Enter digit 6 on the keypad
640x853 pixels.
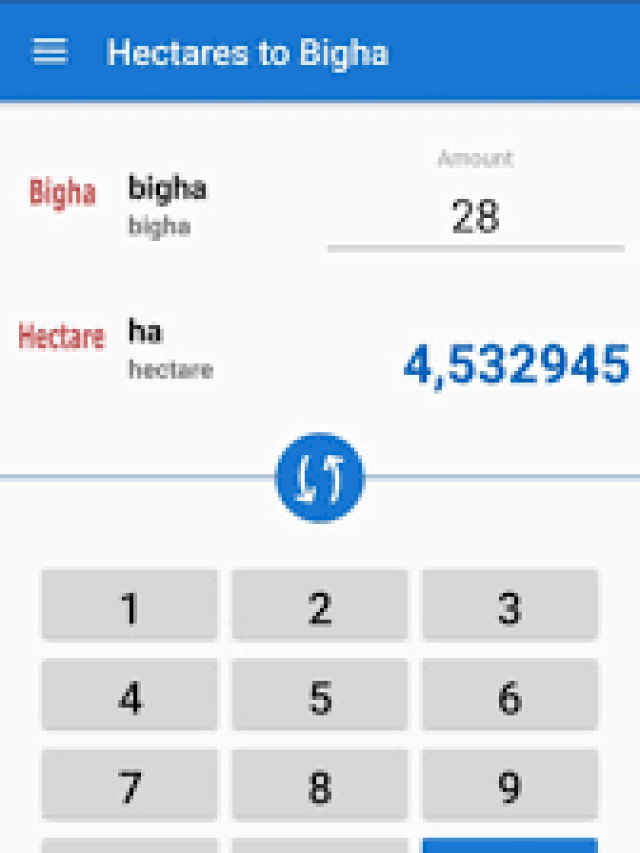[x=510, y=697]
